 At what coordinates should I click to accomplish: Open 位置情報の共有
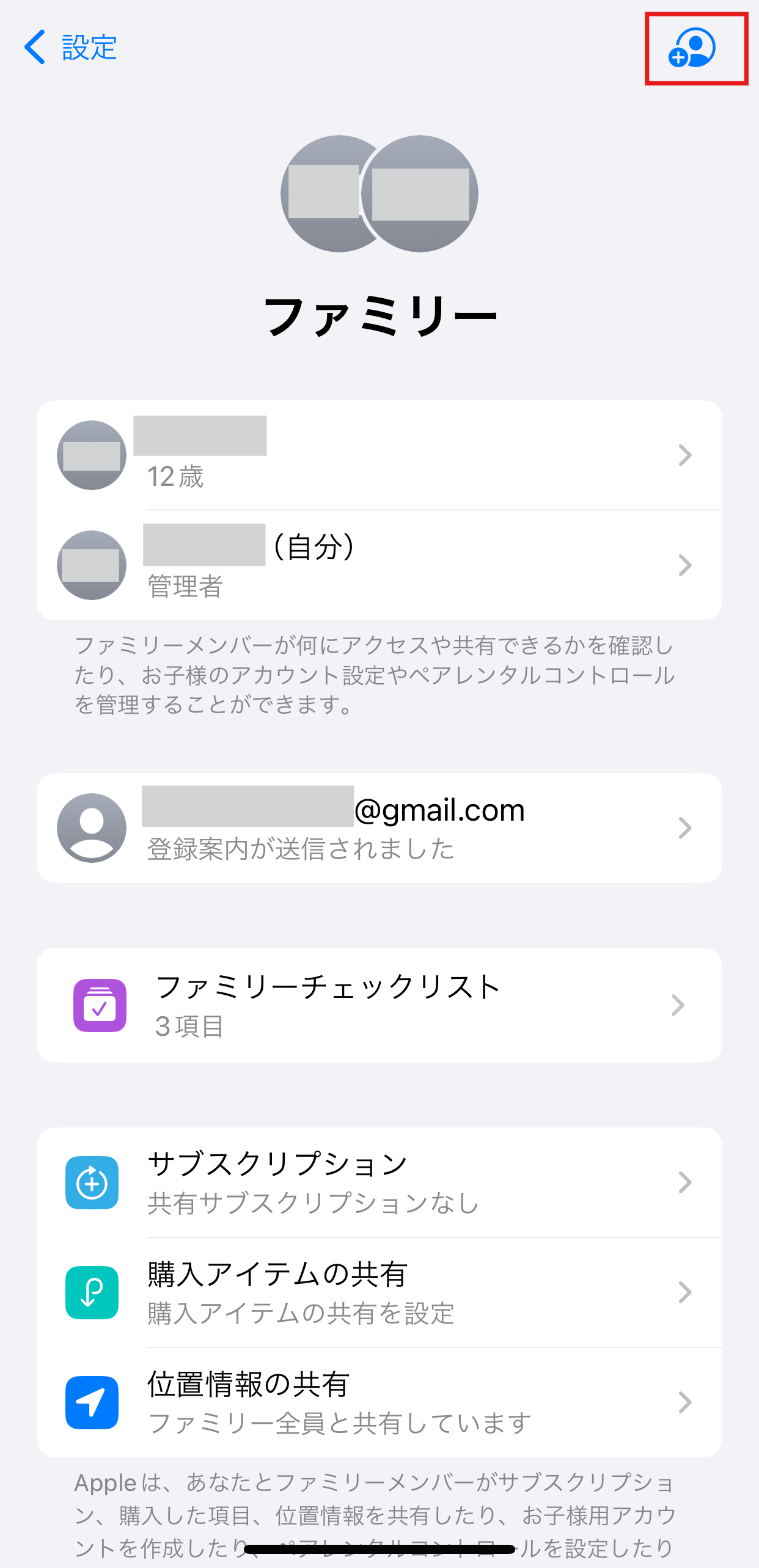[380, 1402]
